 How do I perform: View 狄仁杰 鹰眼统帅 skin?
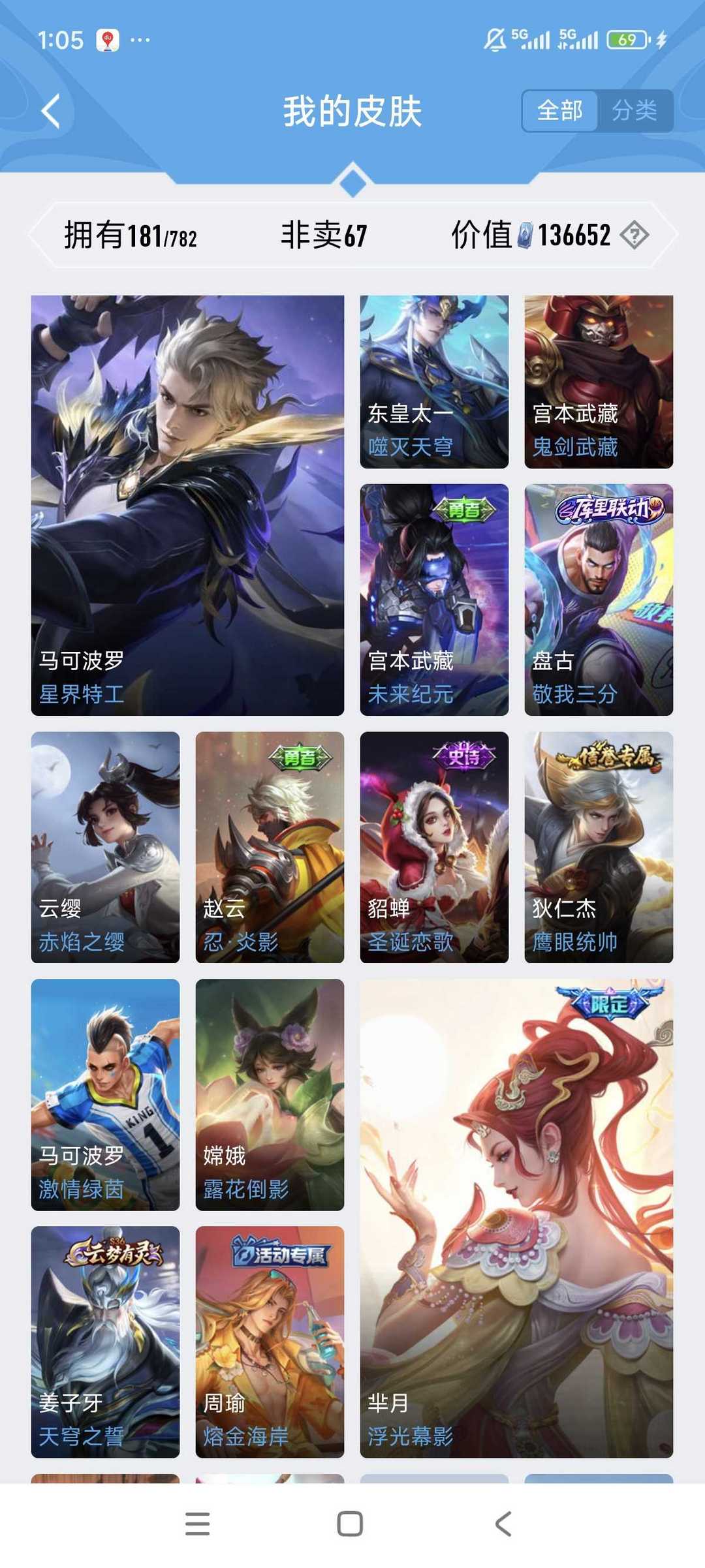[x=599, y=846]
